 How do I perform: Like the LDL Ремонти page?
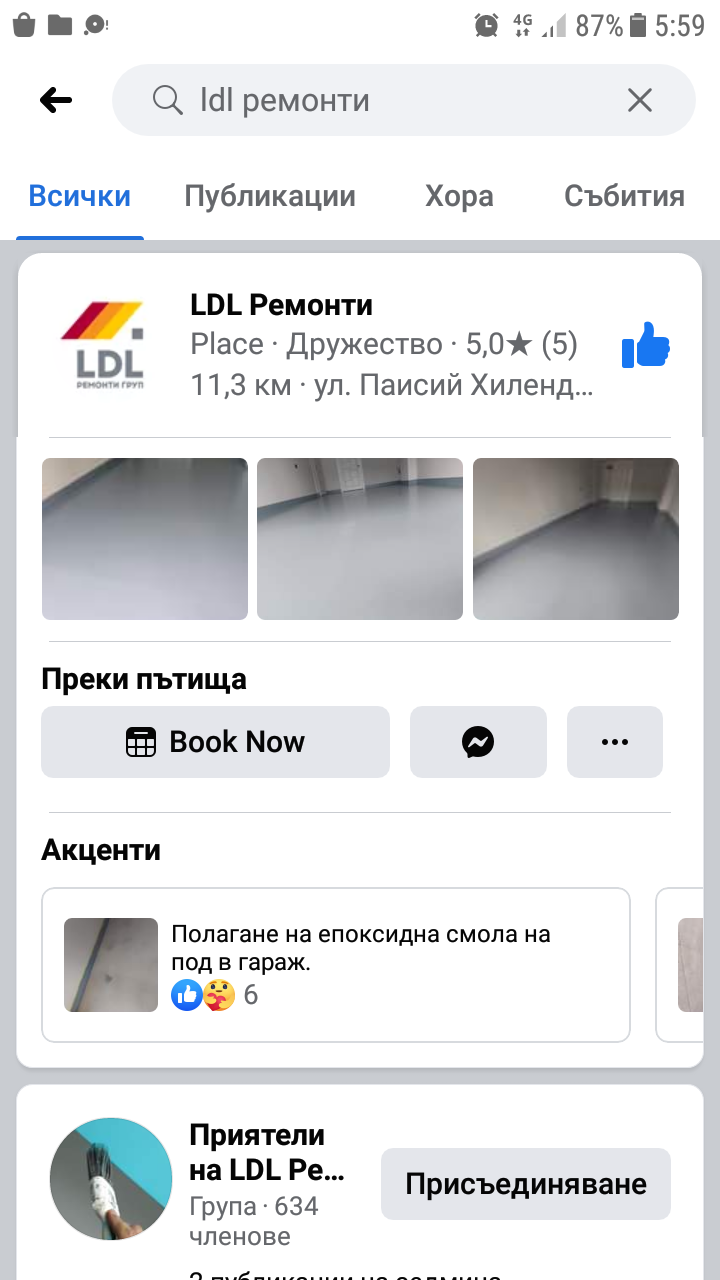[x=645, y=346]
